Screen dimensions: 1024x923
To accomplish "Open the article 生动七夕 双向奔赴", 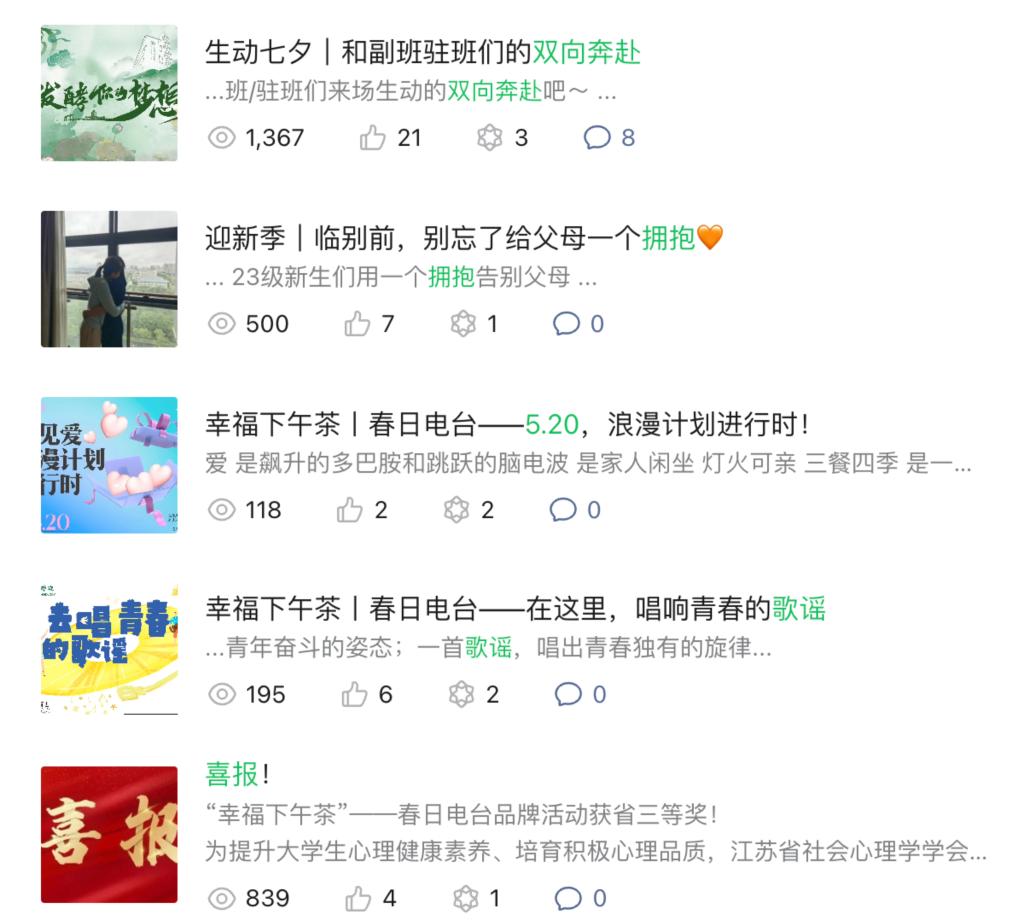I will pyautogui.click(x=422, y=52).
